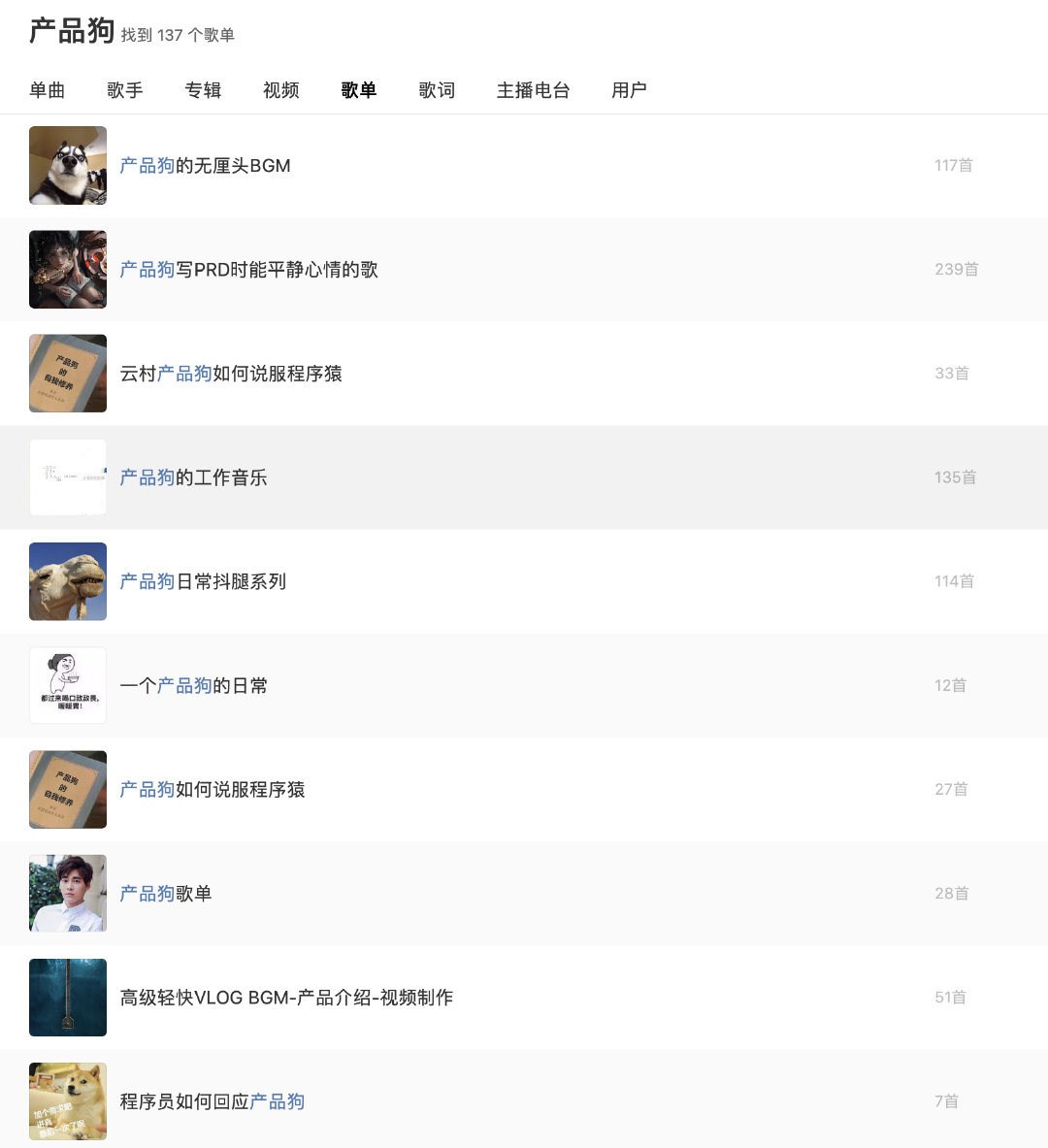Switch to the 歌手 tab
1048x1148 pixels.
pyautogui.click(x=125, y=90)
